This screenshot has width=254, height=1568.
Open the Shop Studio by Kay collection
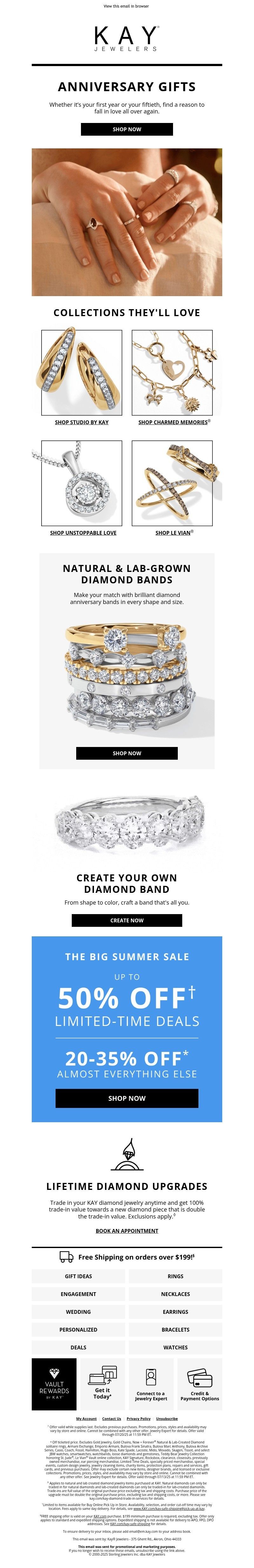[81, 422]
